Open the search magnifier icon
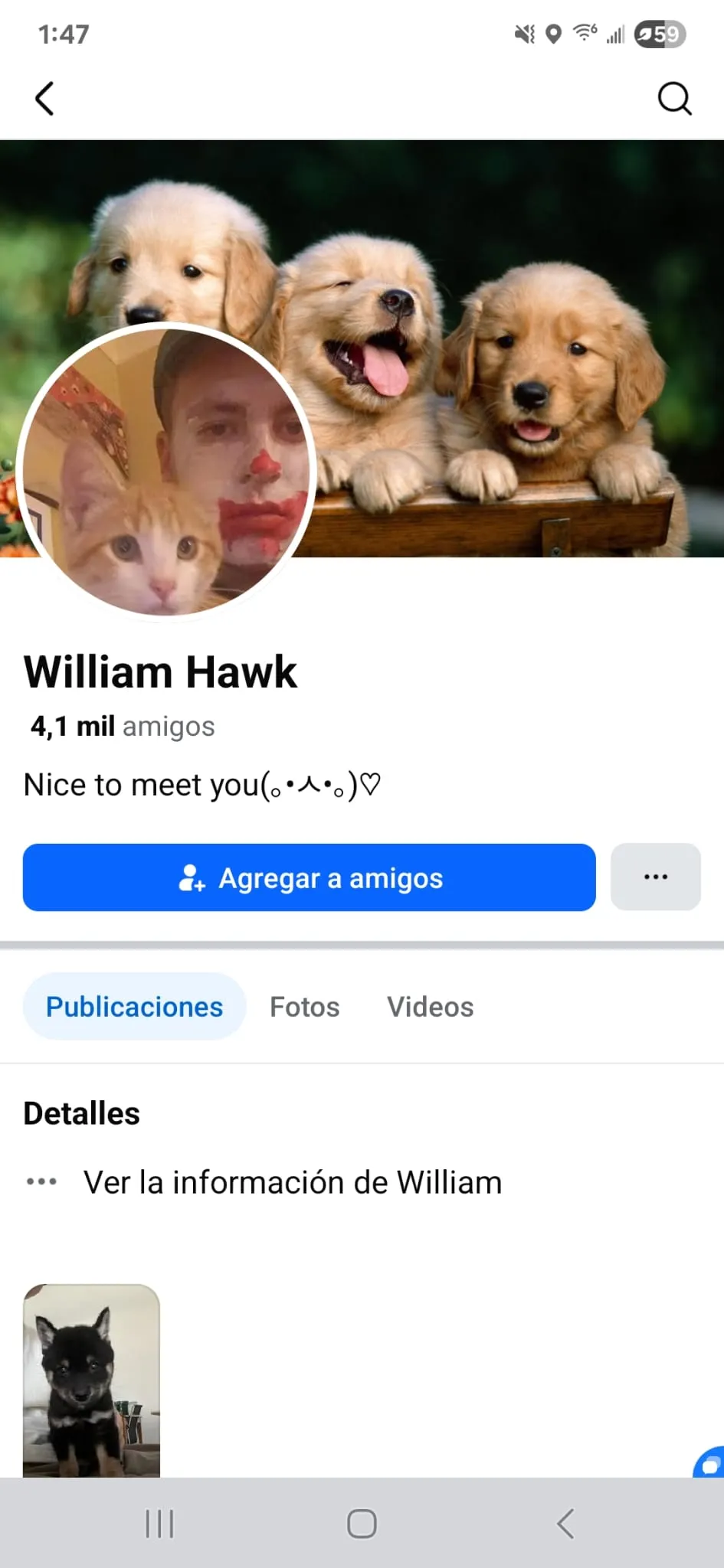724x1568 pixels. pyautogui.click(x=674, y=99)
